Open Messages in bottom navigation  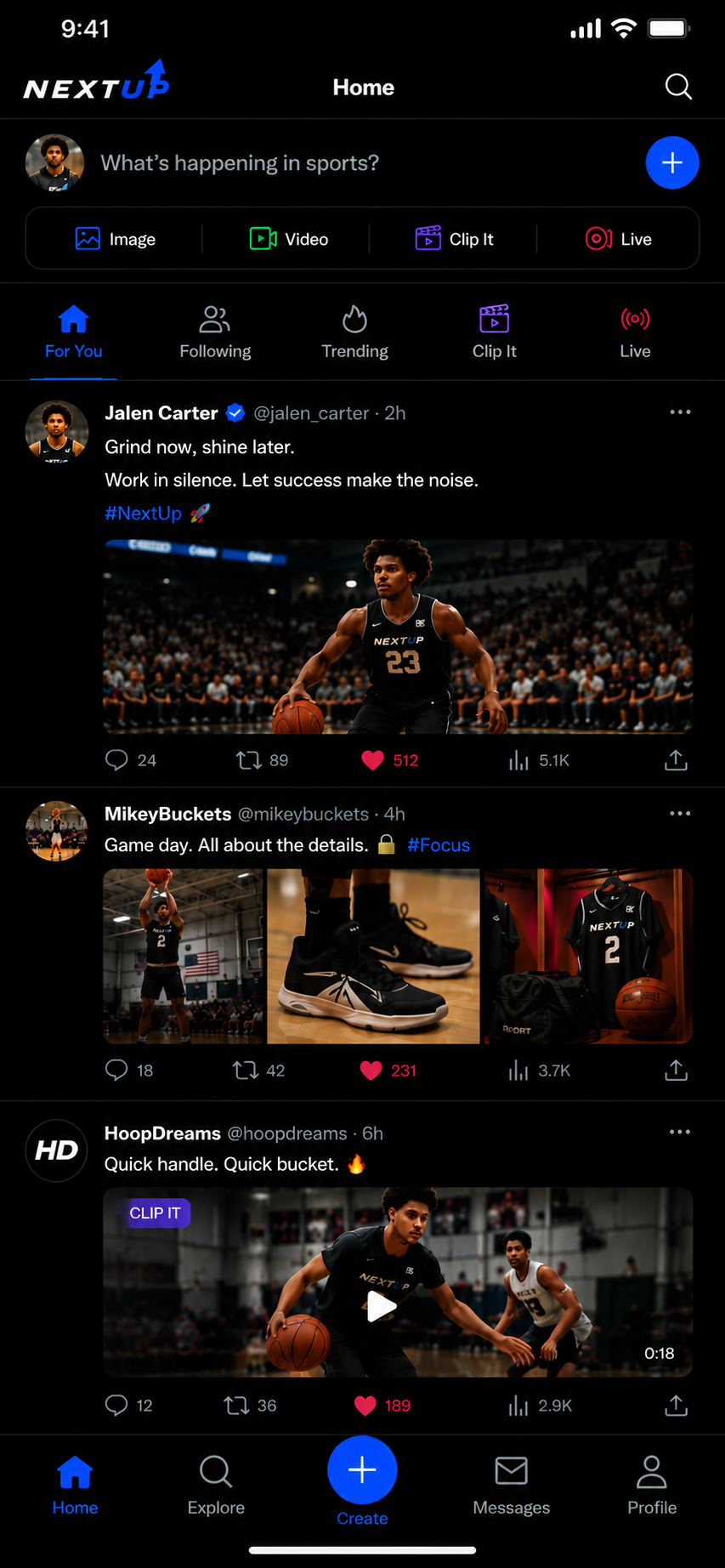pos(512,1485)
